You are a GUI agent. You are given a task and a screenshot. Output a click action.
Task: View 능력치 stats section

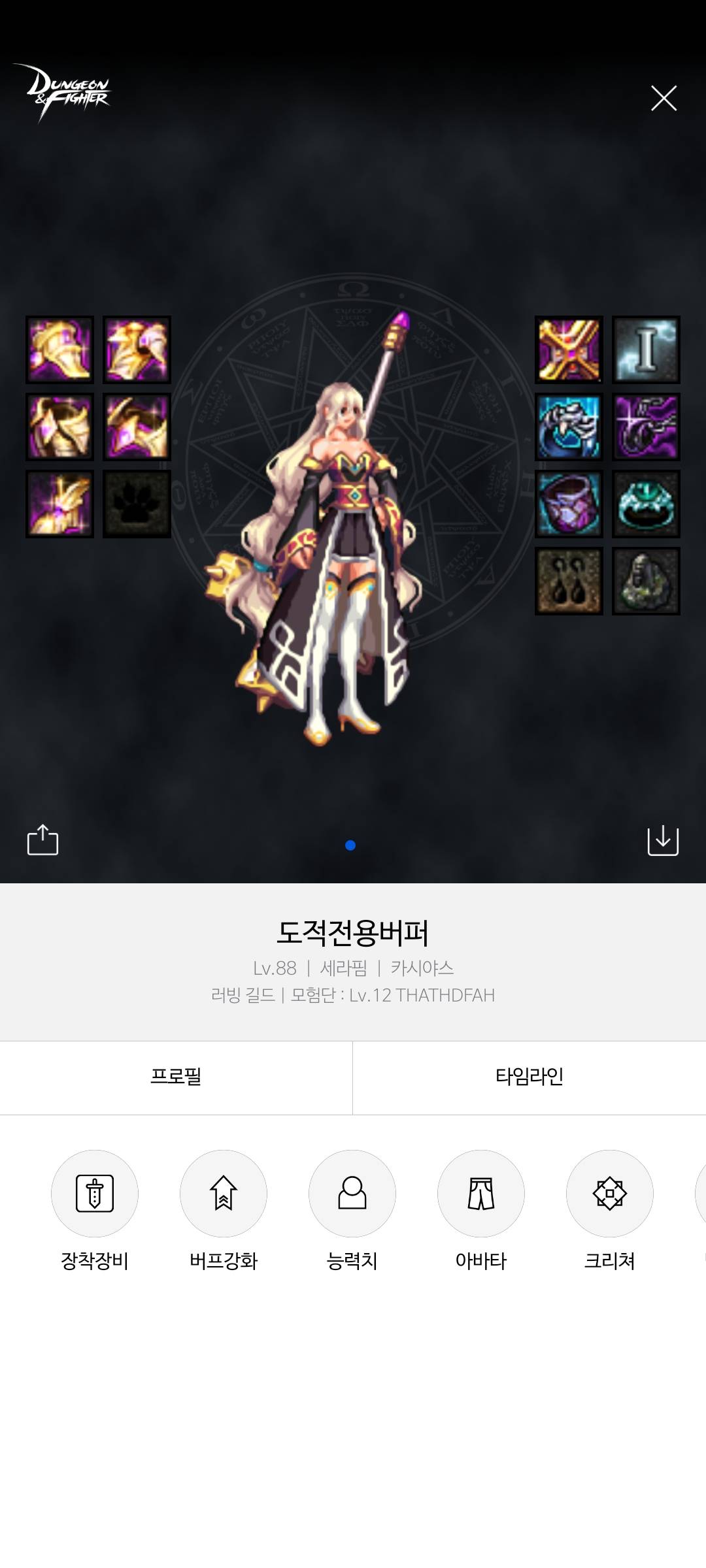pos(352,1194)
